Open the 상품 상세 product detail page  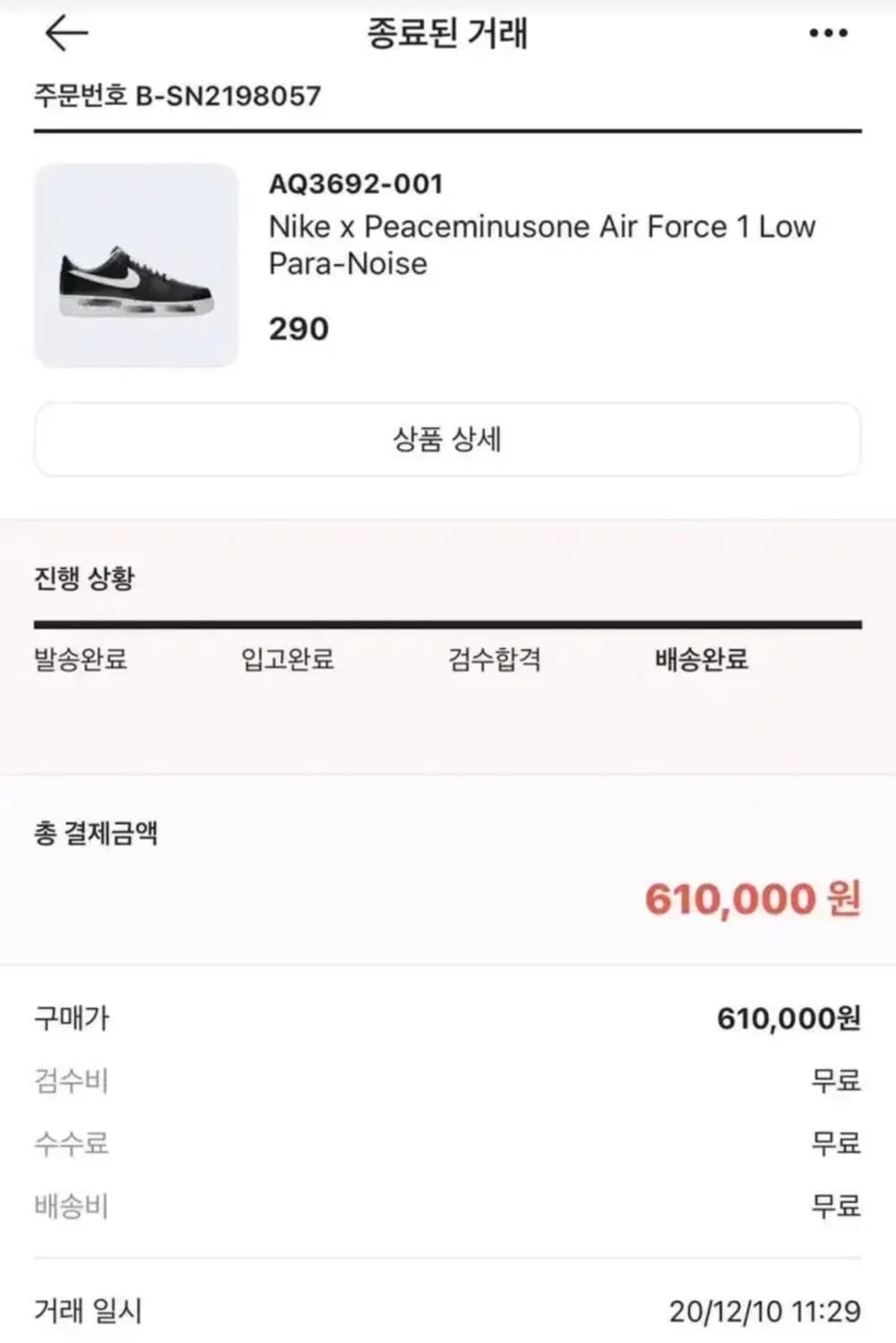pyautogui.click(x=448, y=439)
